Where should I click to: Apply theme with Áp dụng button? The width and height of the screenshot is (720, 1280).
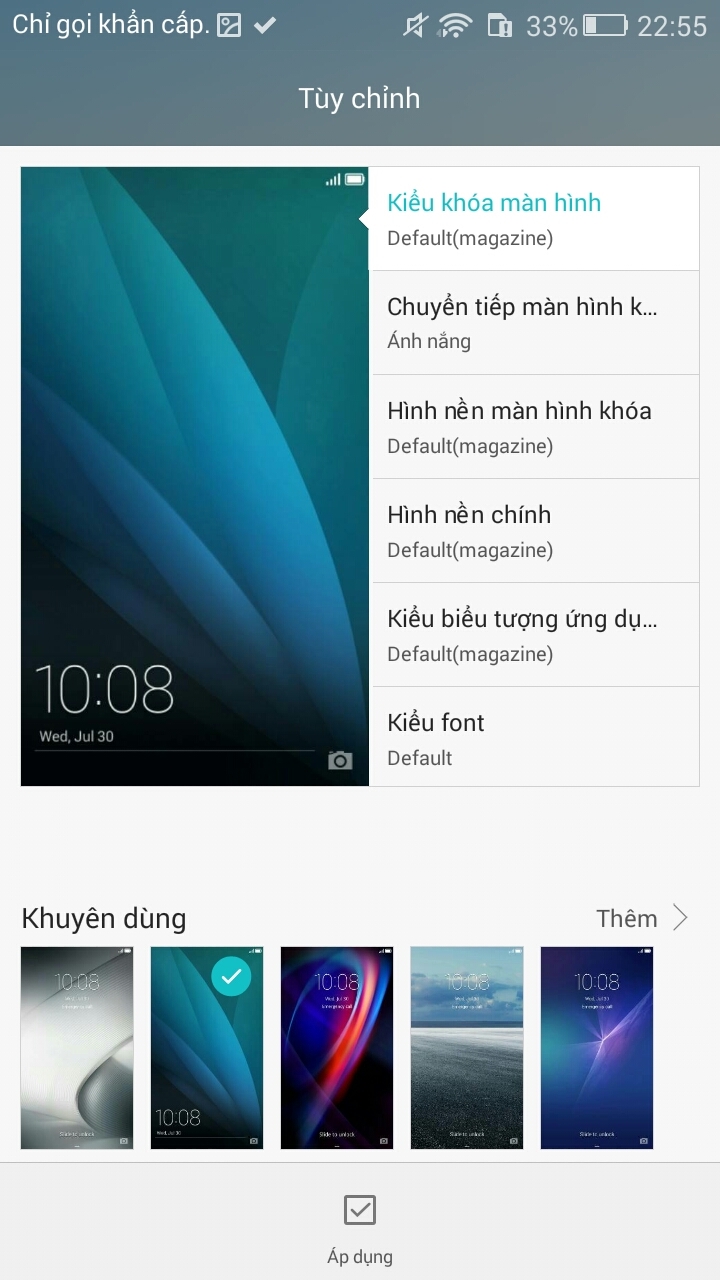pyautogui.click(x=360, y=1226)
